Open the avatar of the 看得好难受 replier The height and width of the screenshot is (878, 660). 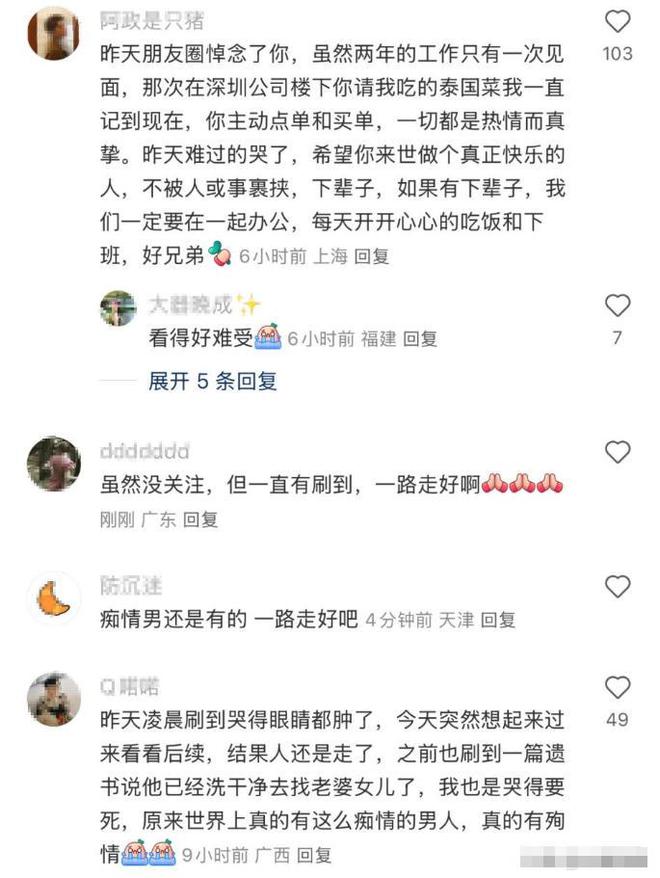pos(118,308)
